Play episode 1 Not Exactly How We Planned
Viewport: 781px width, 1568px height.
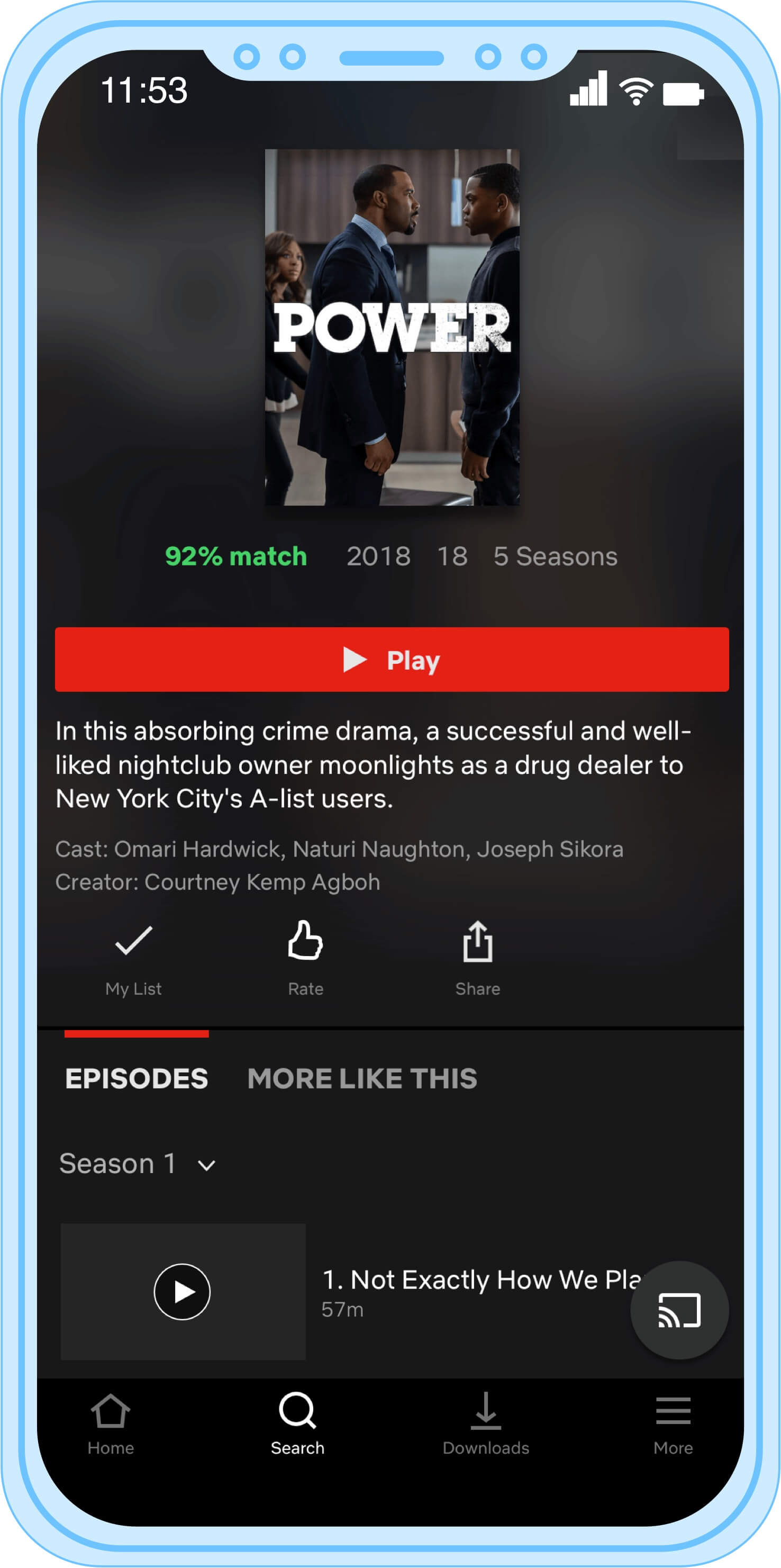182,1291
